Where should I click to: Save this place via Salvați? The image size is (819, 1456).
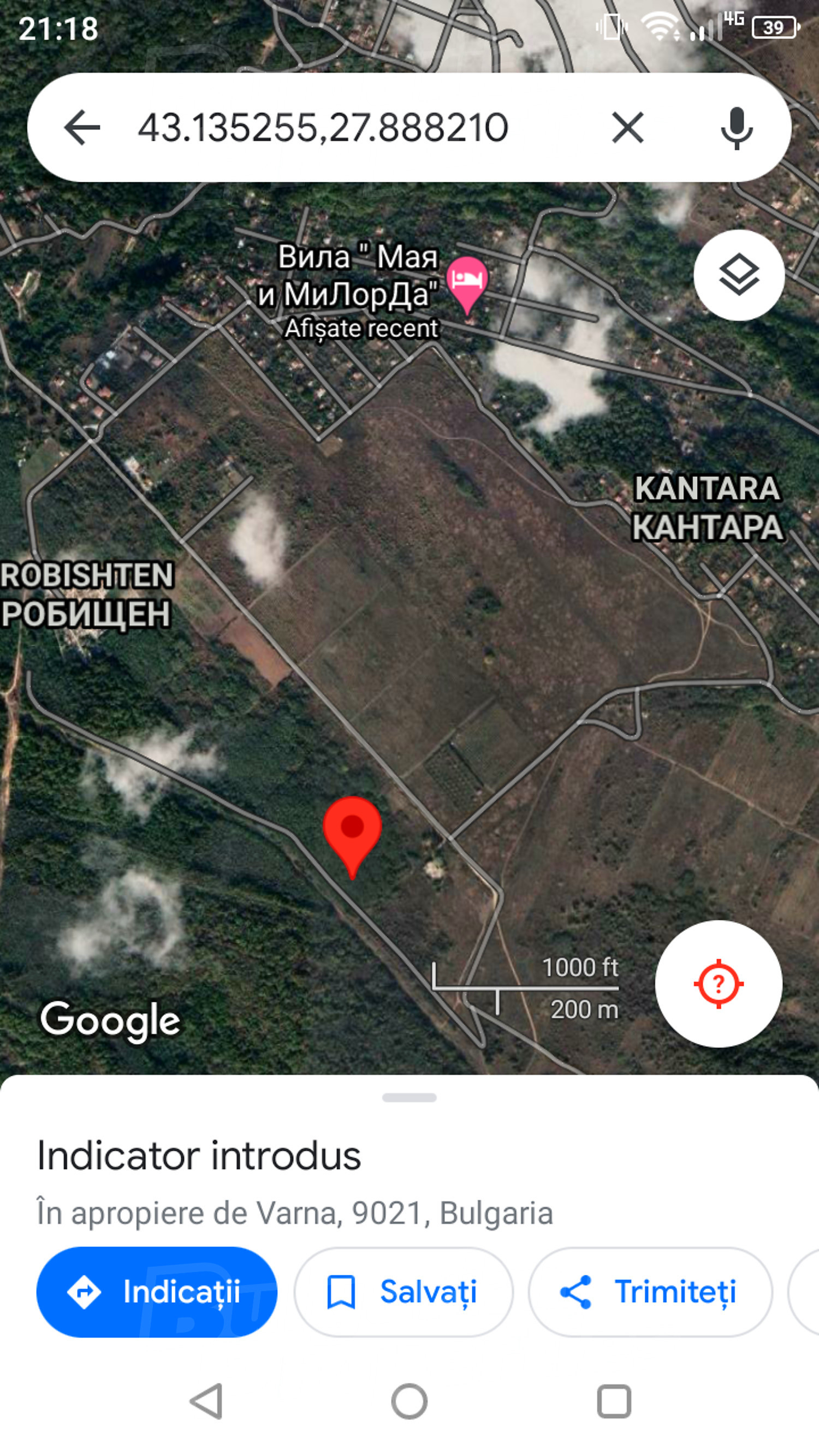point(403,1292)
